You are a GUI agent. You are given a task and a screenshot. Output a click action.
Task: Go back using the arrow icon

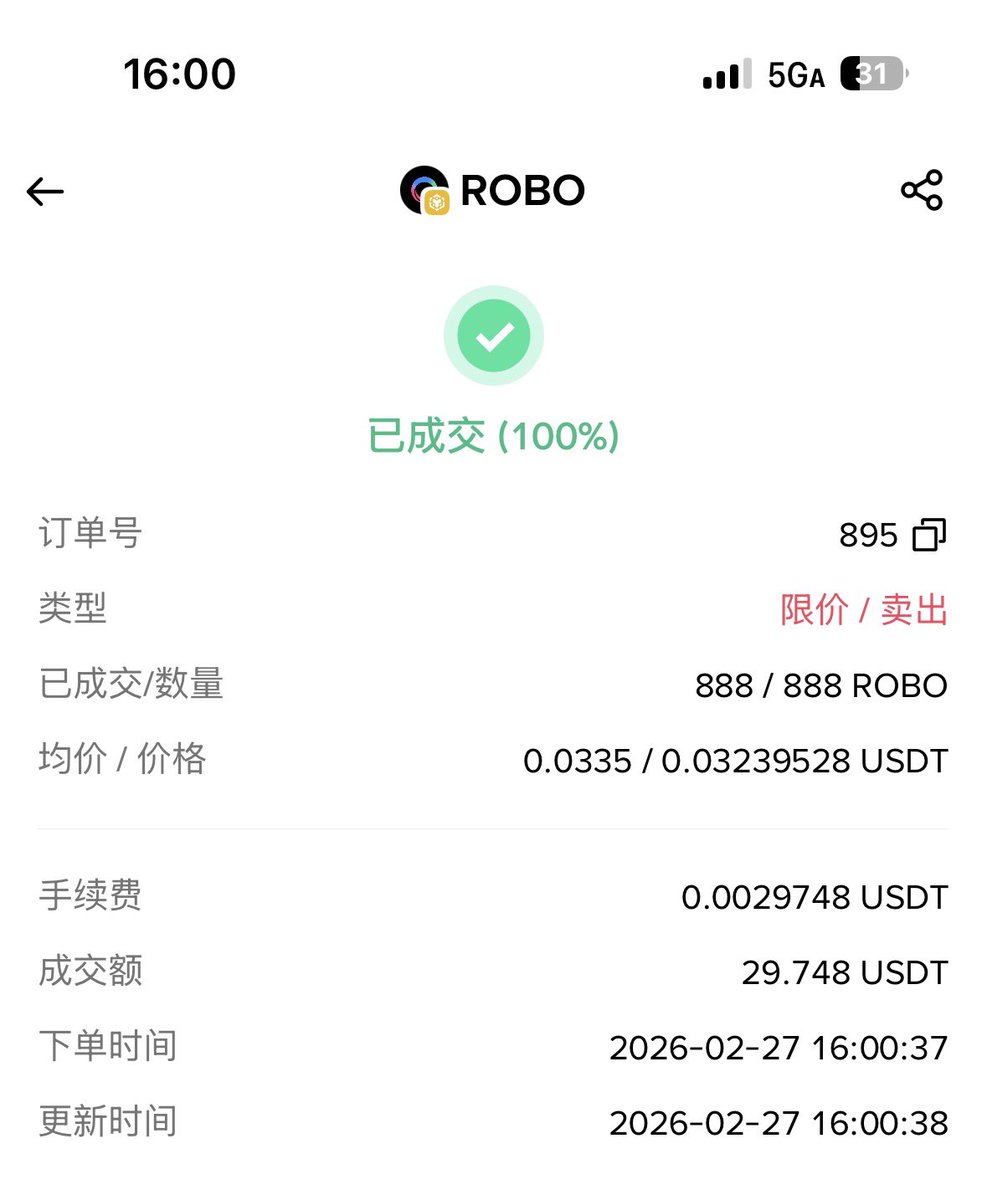(45, 191)
